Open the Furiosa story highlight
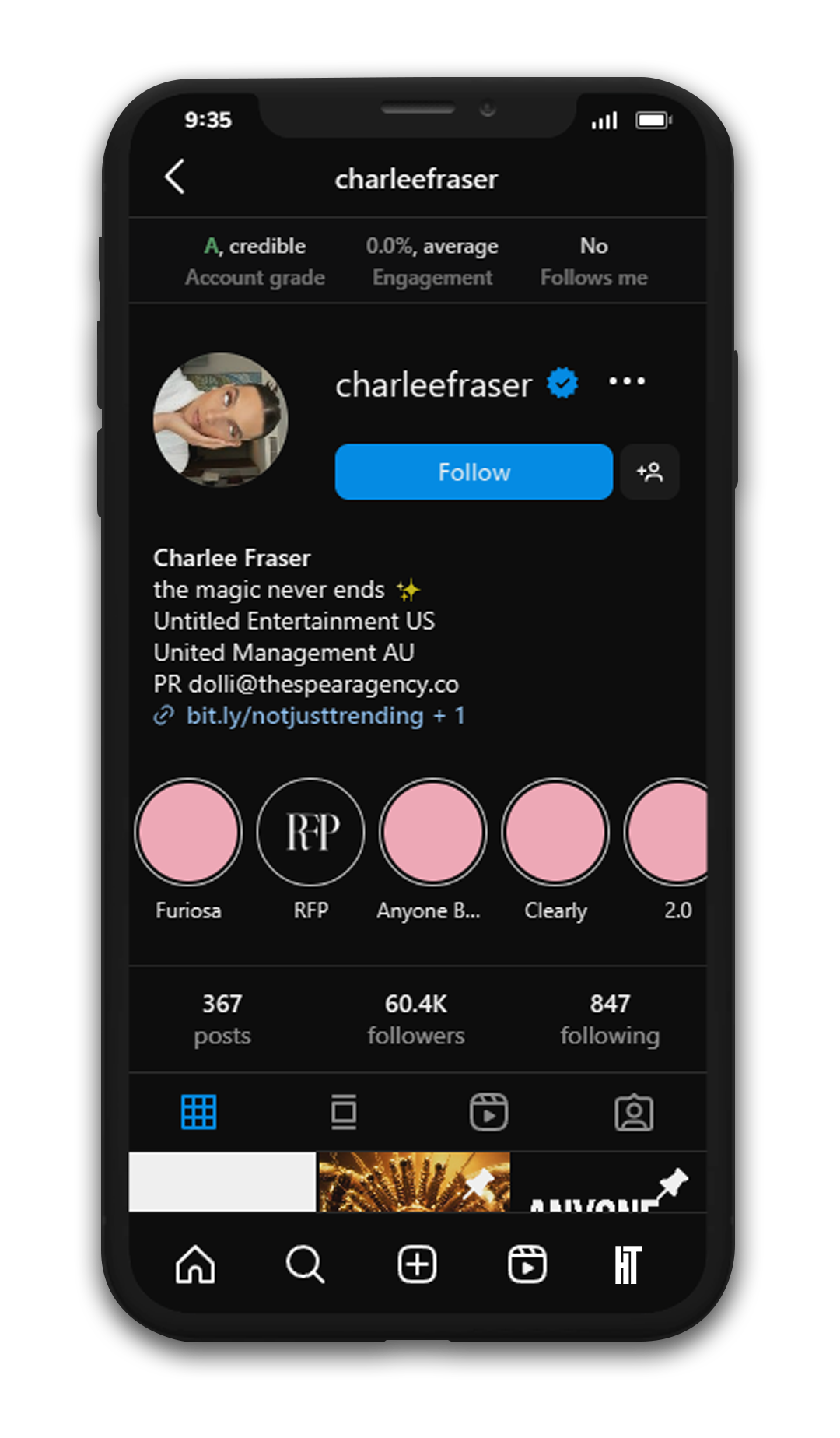 click(x=188, y=832)
